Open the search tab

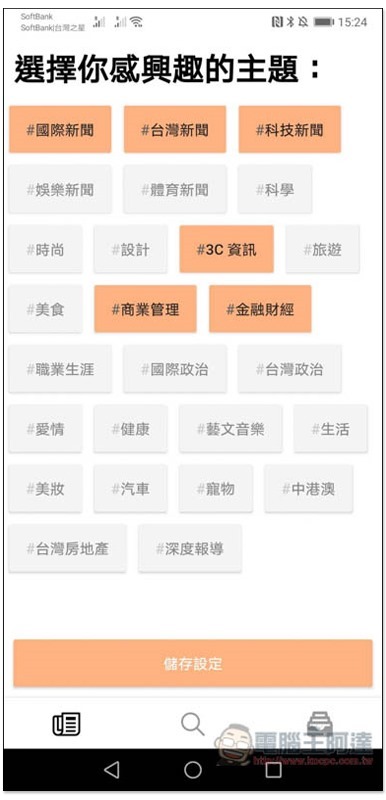(x=193, y=724)
